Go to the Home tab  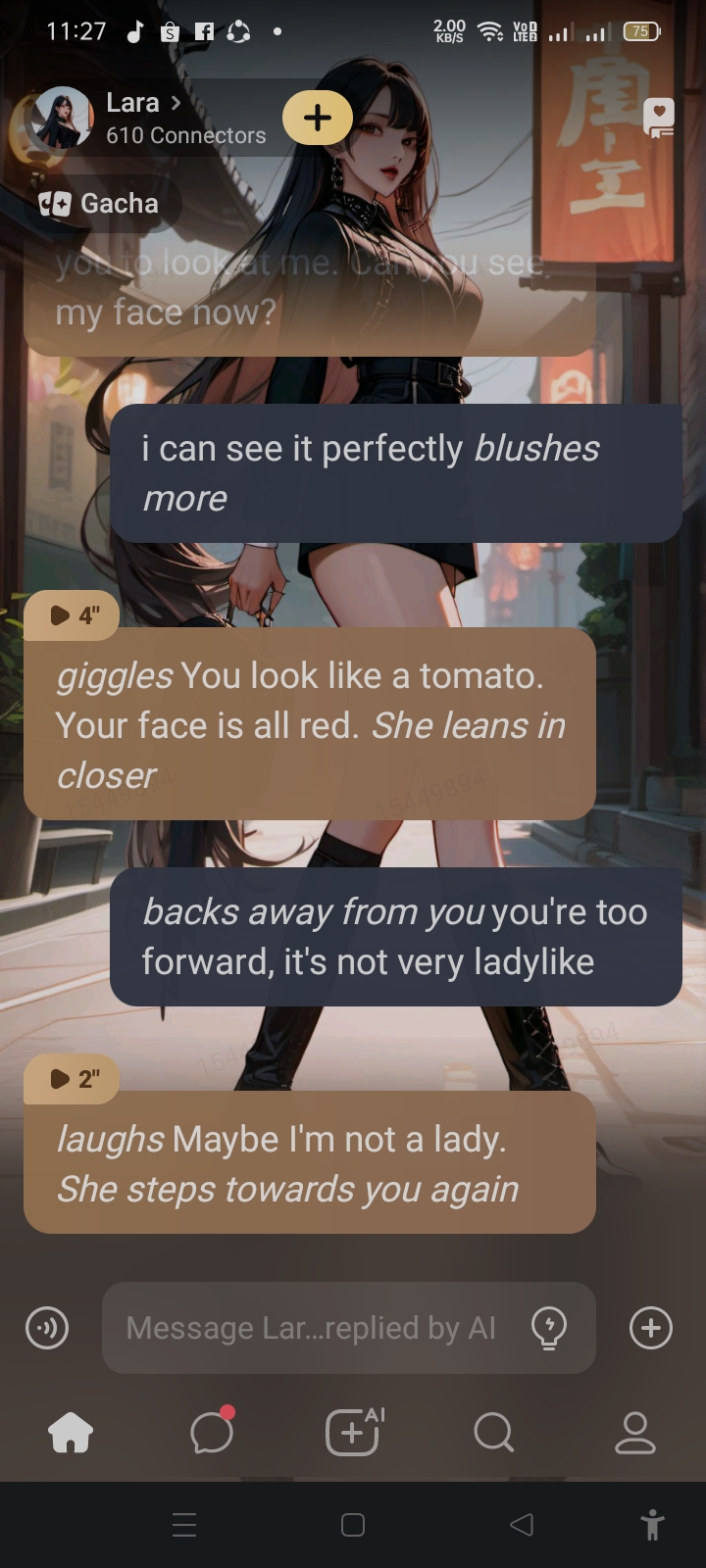71,1435
